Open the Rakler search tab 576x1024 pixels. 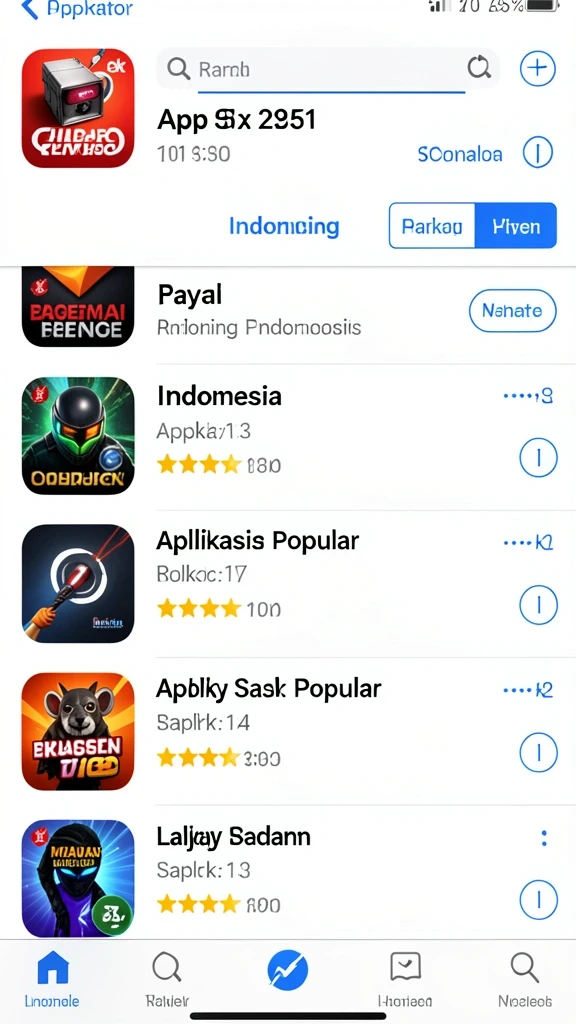[x=167, y=978]
